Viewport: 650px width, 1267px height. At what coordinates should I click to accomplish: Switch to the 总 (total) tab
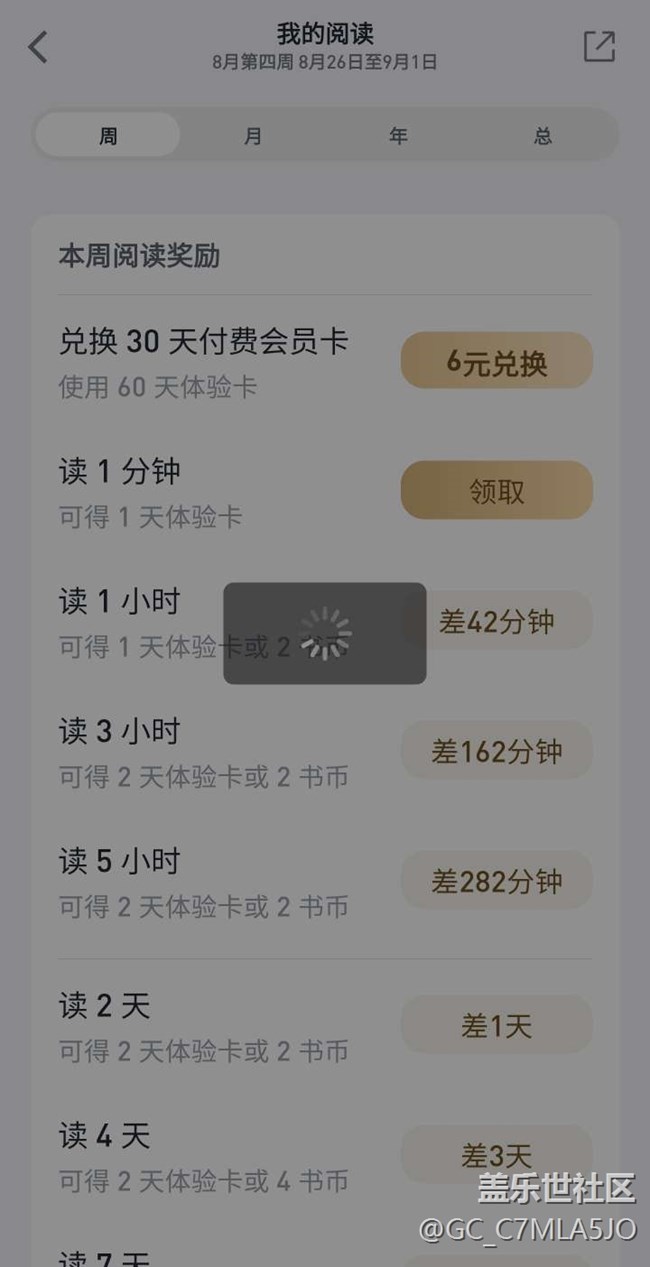tap(543, 135)
